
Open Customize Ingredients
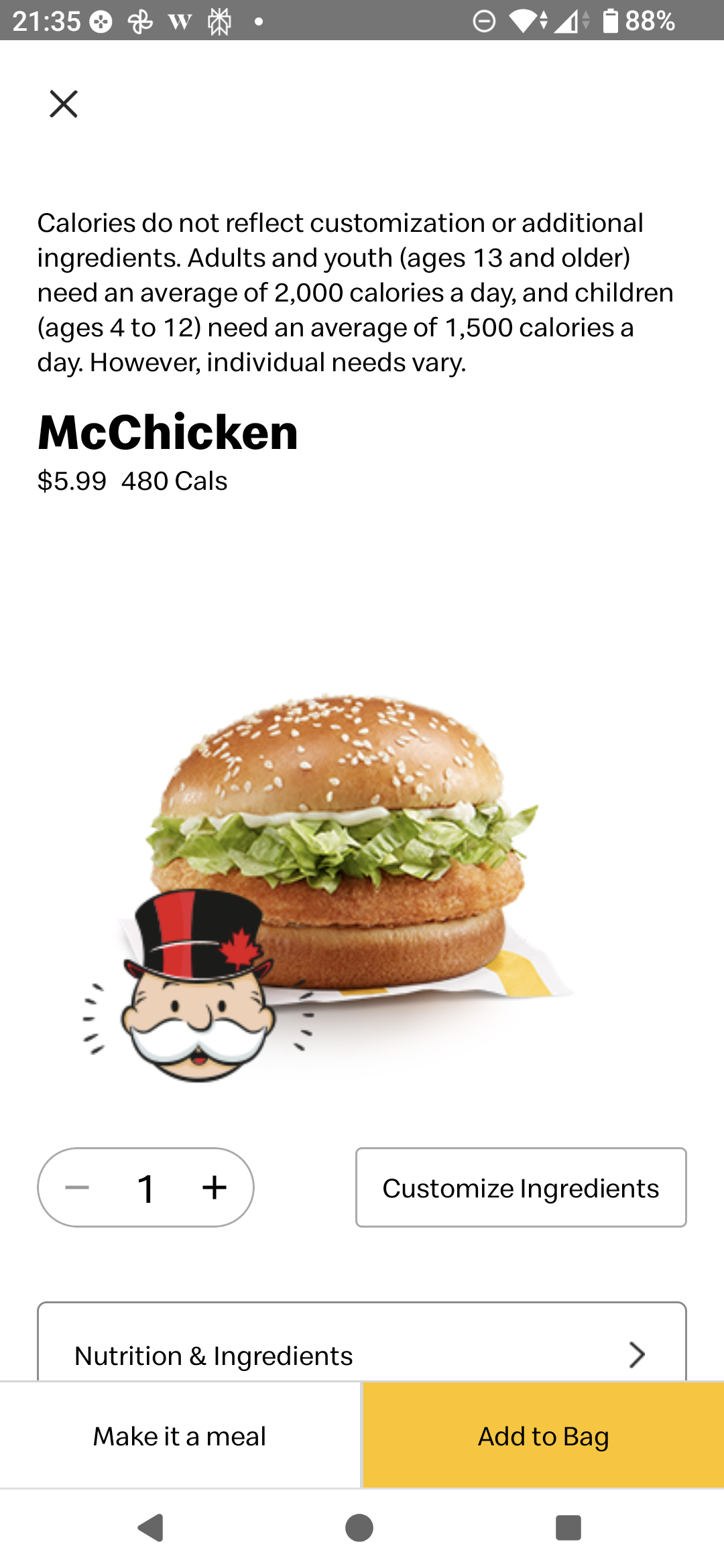tap(521, 1188)
